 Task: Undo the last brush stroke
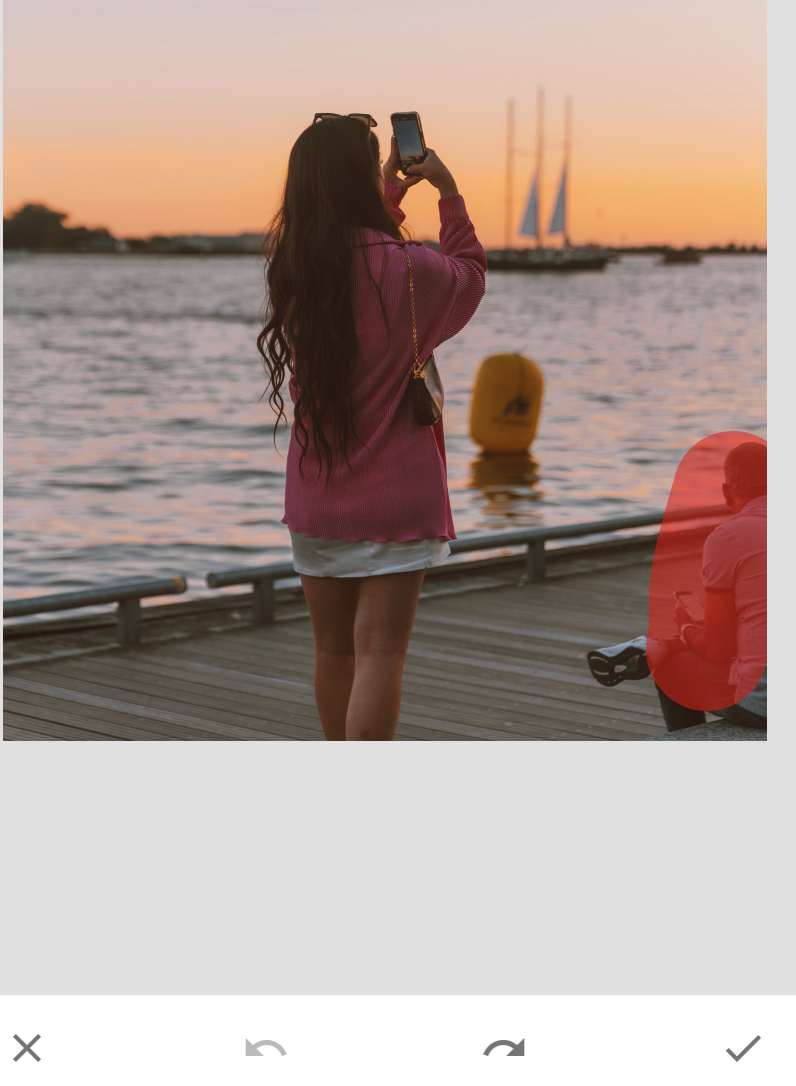(266, 1050)
